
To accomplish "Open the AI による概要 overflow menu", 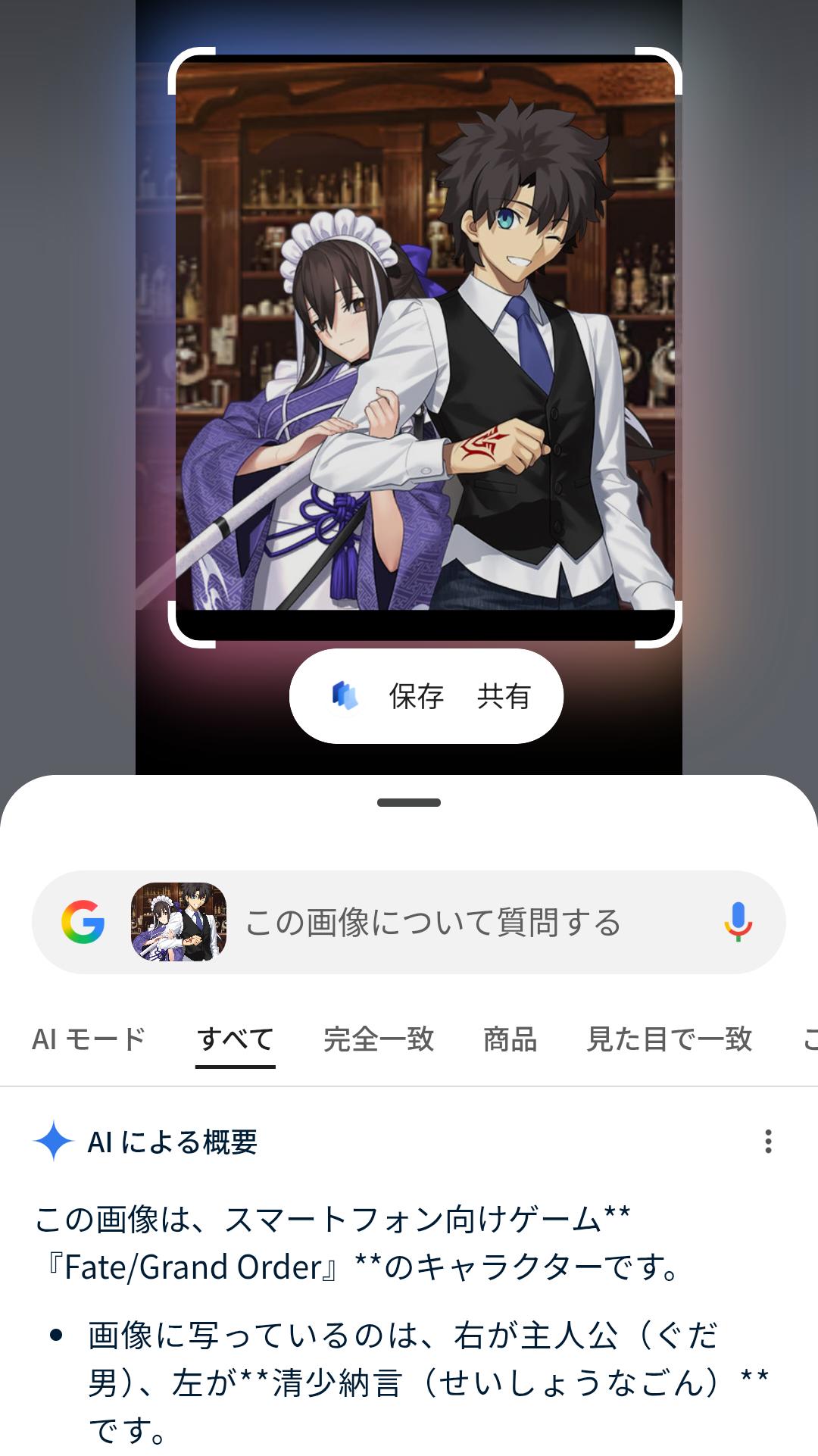I will point(768,1142).
